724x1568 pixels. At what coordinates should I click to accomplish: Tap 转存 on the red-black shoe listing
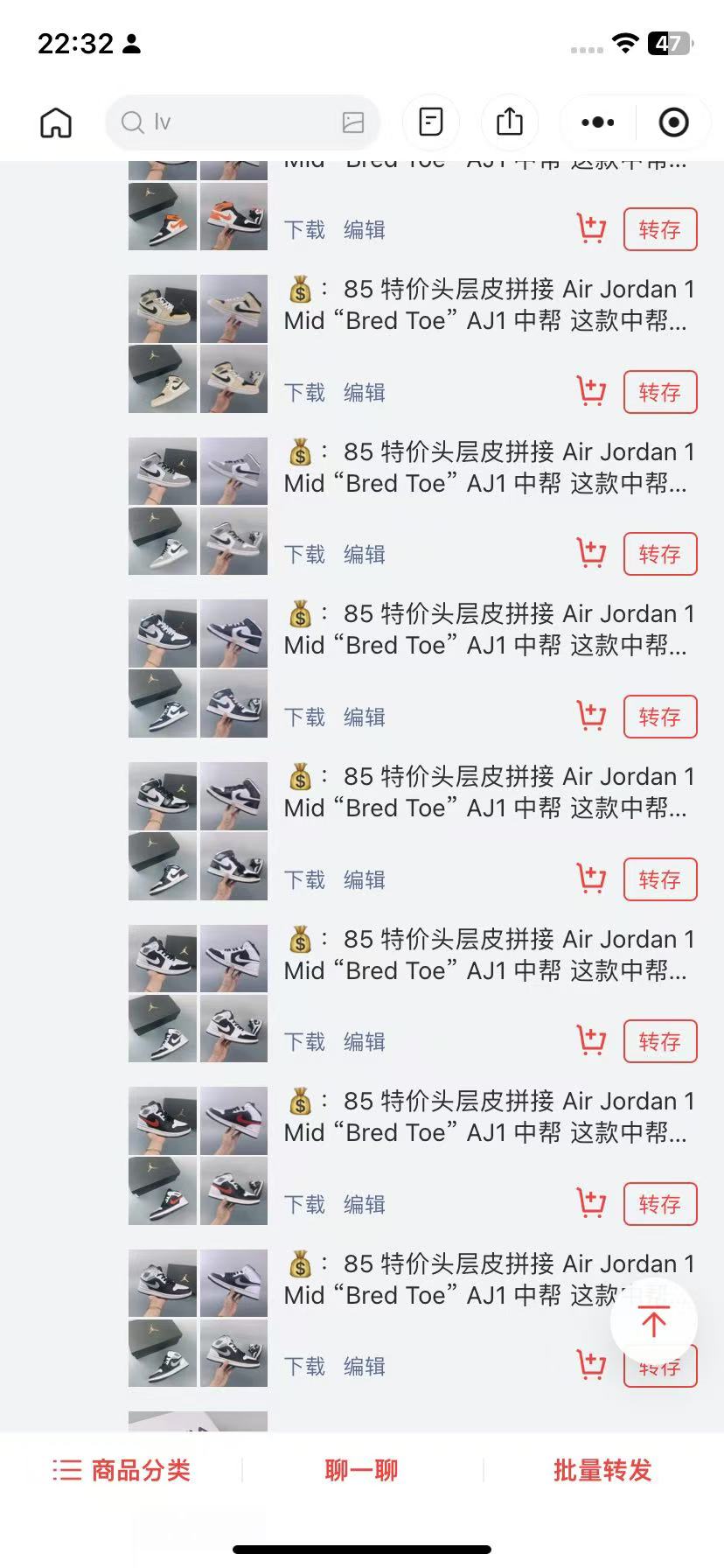tap(660, 1204)
